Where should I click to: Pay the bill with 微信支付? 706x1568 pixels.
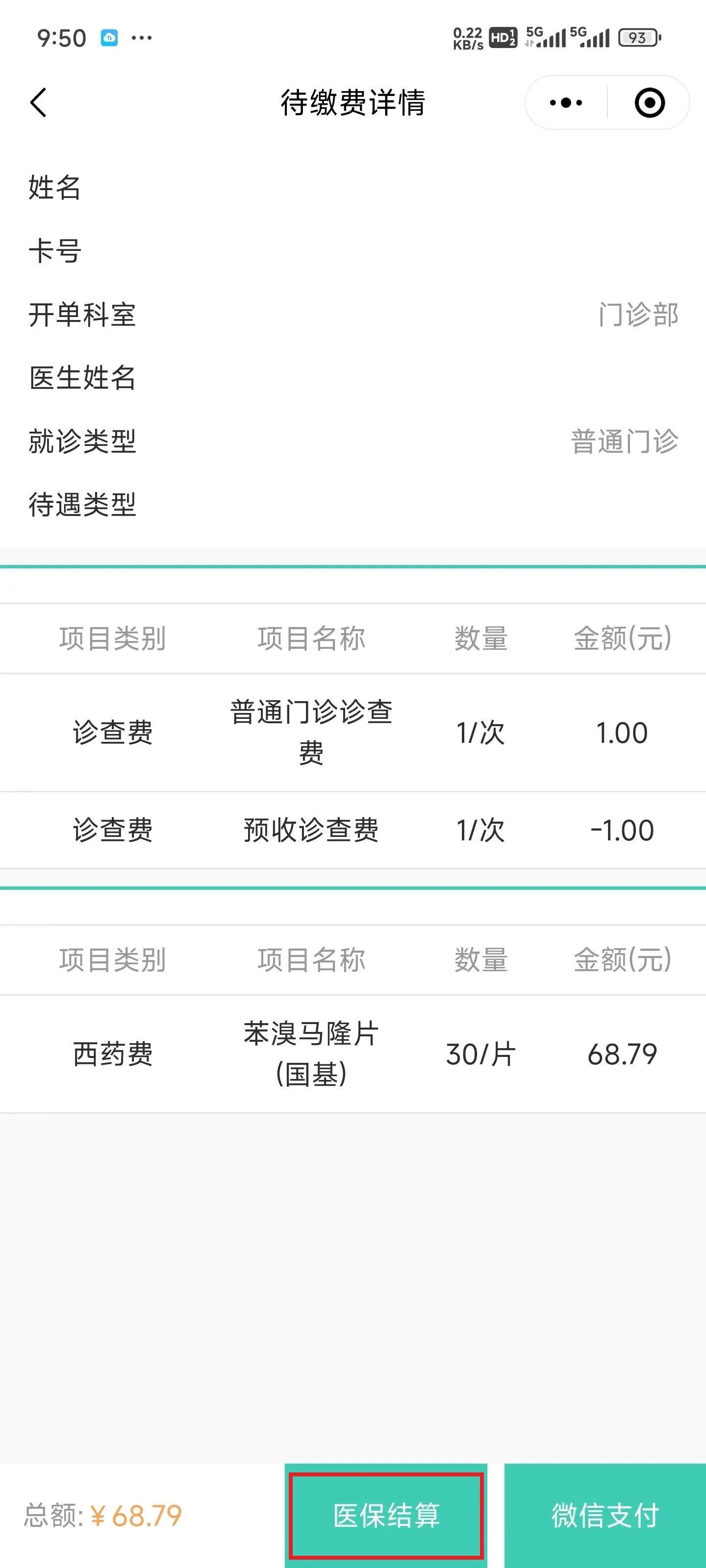(x=605, y=1516)
